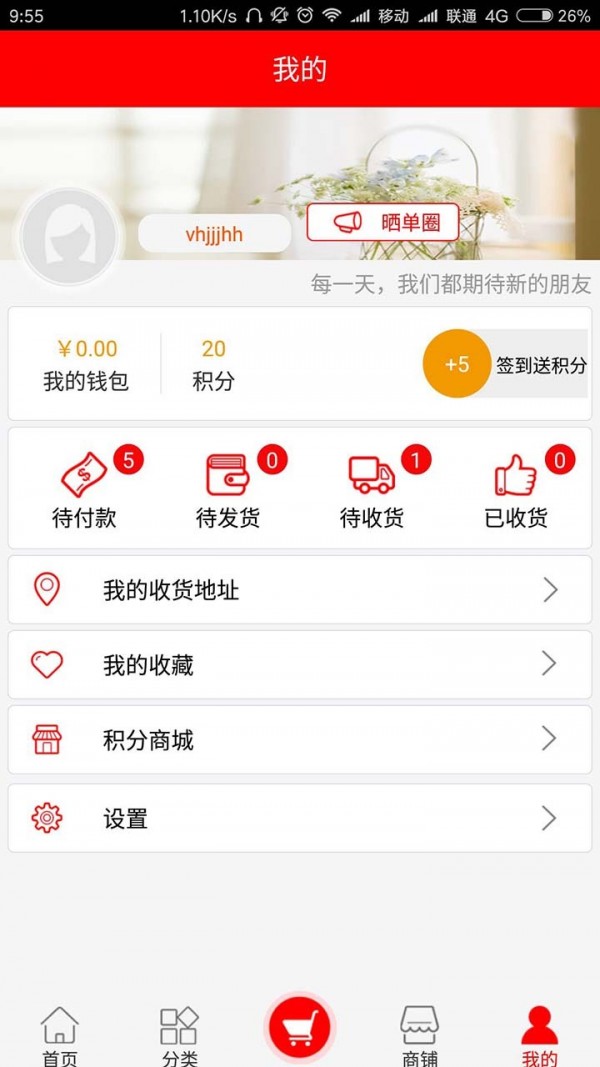Image resolution: width=600 pixels, height=1067 pixels.
Task: Select the 我的 profile tab
Action: 540,1036
